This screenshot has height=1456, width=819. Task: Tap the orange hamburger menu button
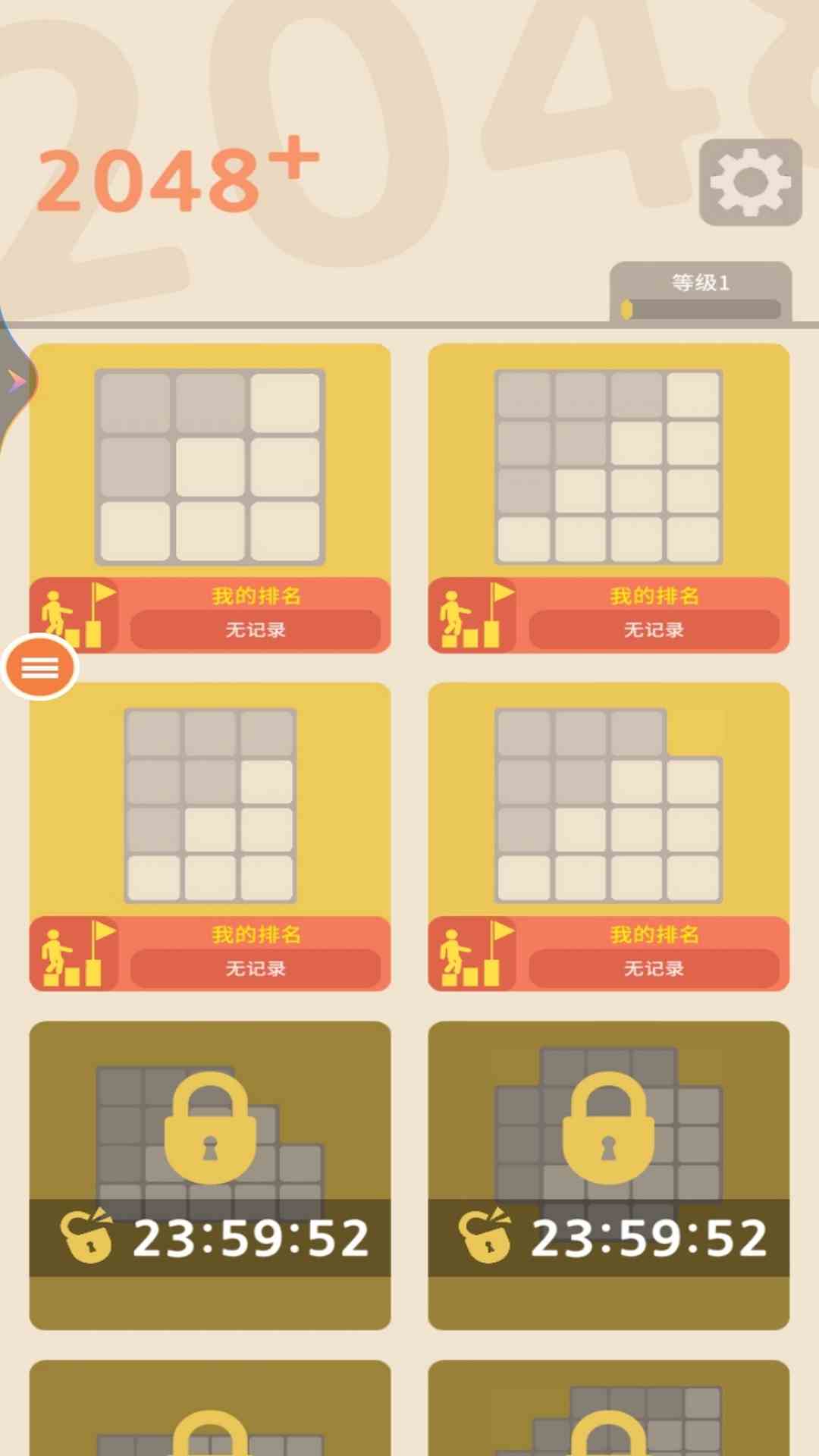tap(41, 668)
